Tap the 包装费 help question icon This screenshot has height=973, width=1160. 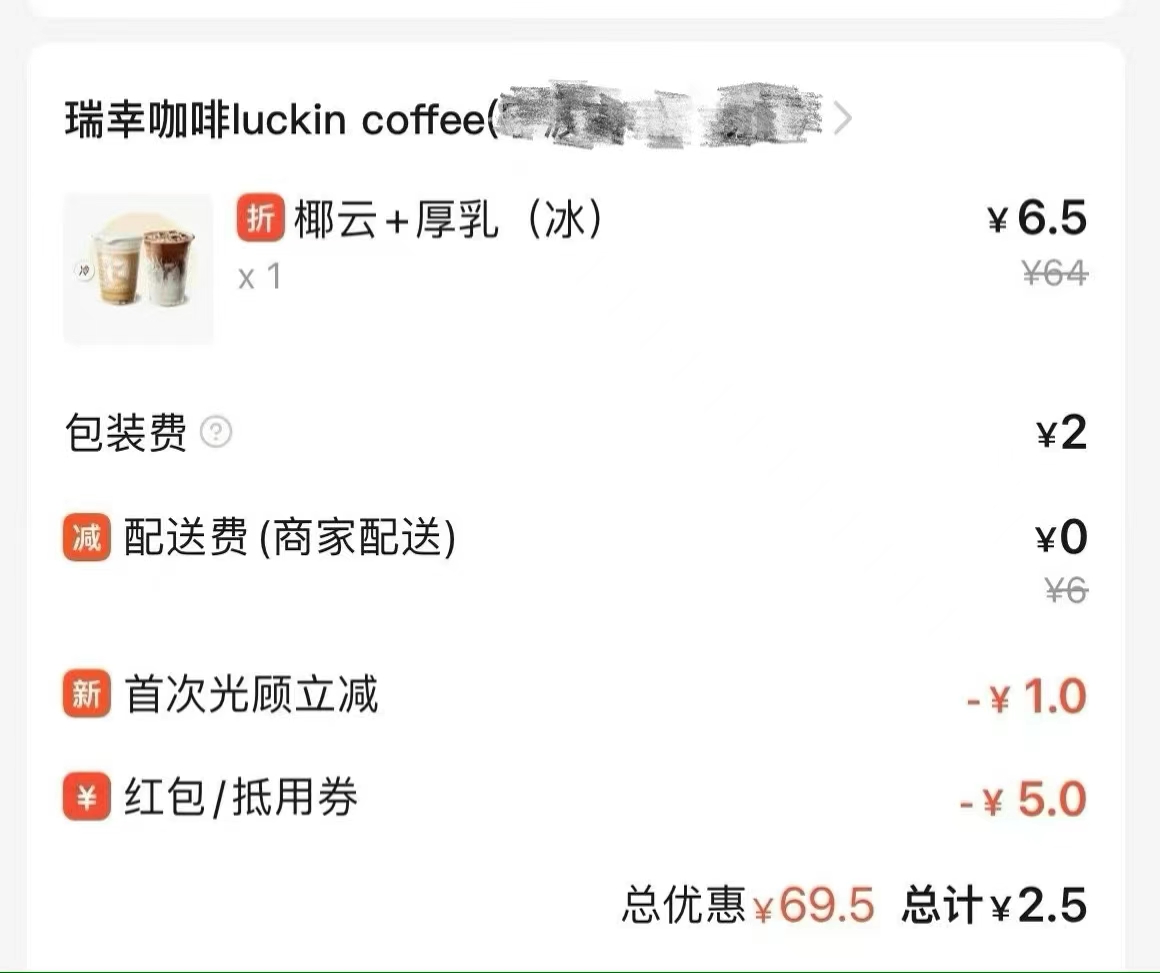pos(216,433)
